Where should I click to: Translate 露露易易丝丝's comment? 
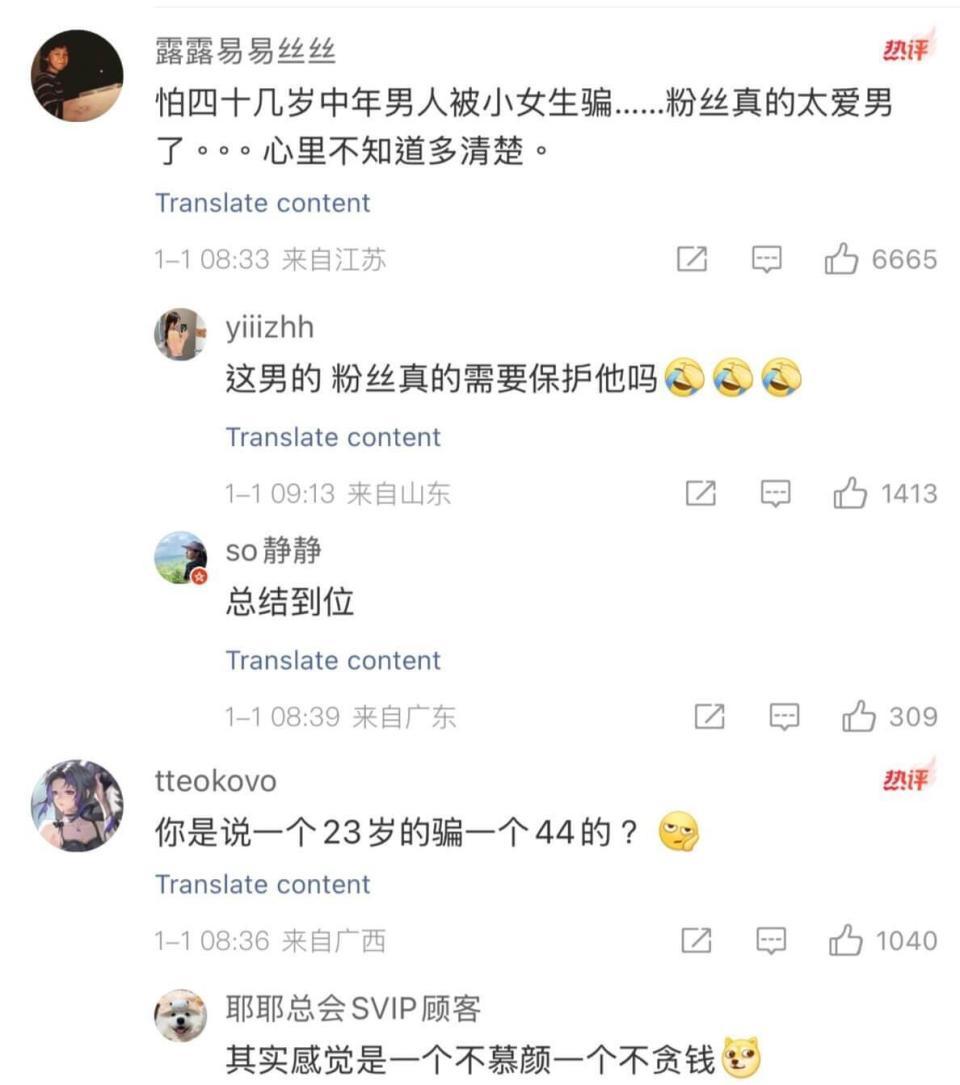pyautogui.click(x=262, y=203)
